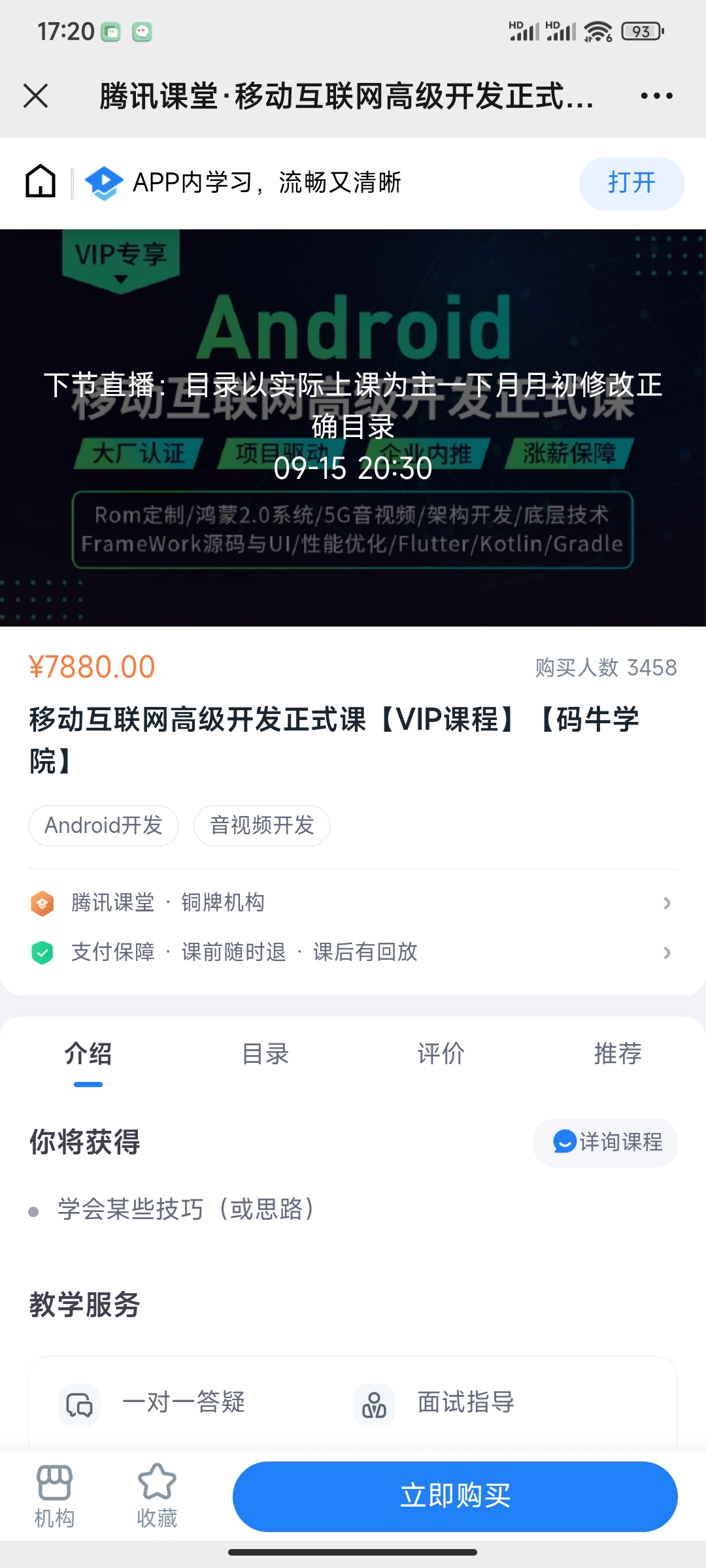Screen dimensions: 706x1568
Task: Expand the 铜牌机构 row chevron
Action: [667, 903]
